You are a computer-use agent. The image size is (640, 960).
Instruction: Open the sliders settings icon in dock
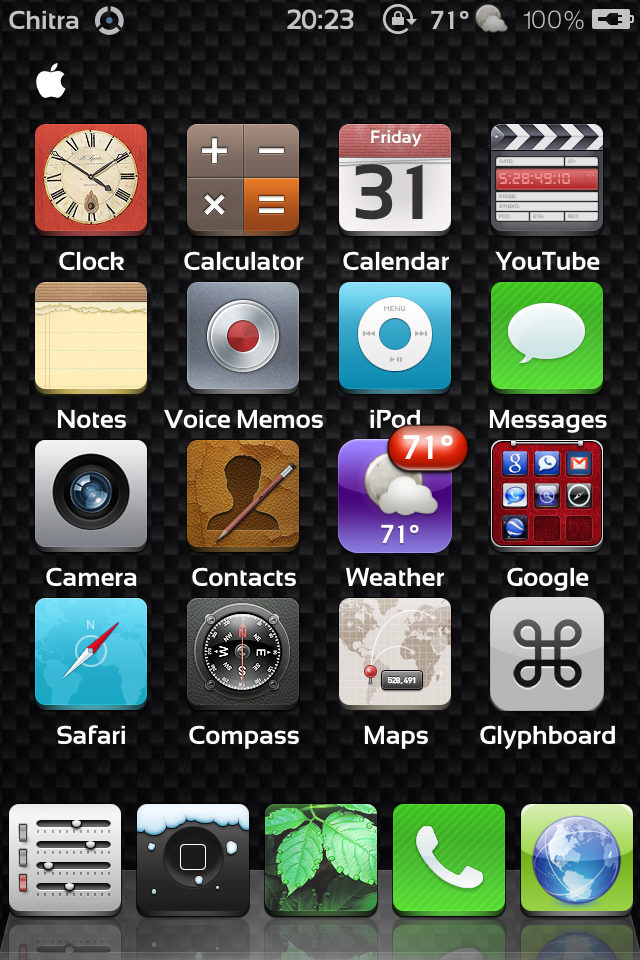pos(65,860)
